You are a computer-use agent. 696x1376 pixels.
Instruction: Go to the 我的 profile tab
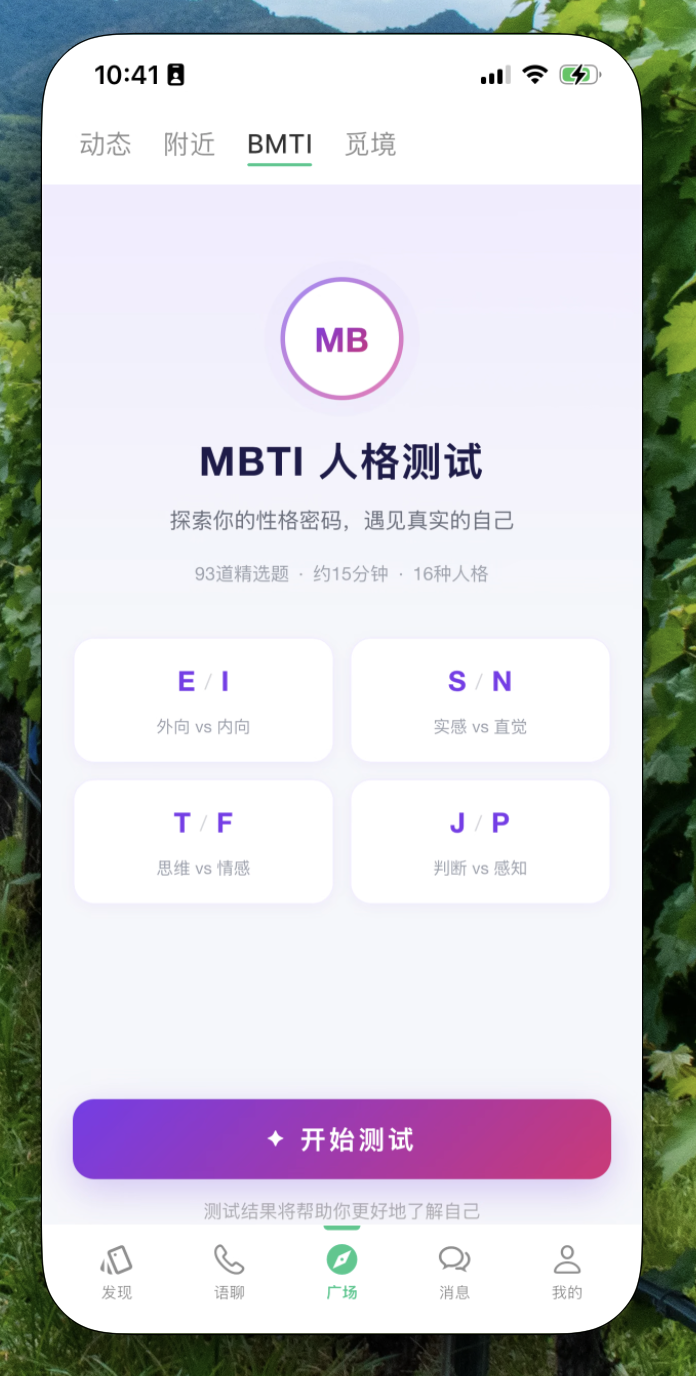567,1271
